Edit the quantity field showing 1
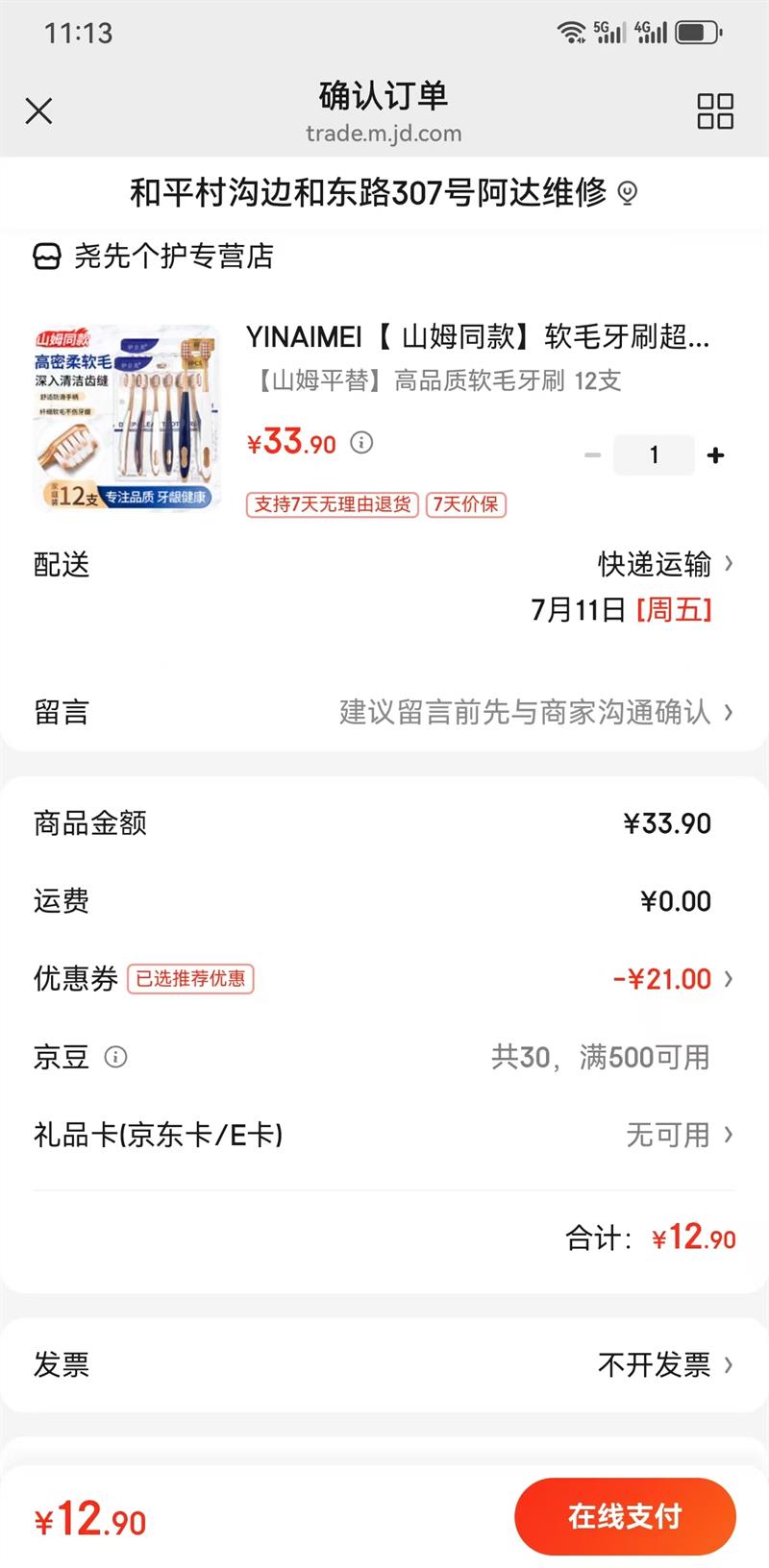 (x=654, y=455)
